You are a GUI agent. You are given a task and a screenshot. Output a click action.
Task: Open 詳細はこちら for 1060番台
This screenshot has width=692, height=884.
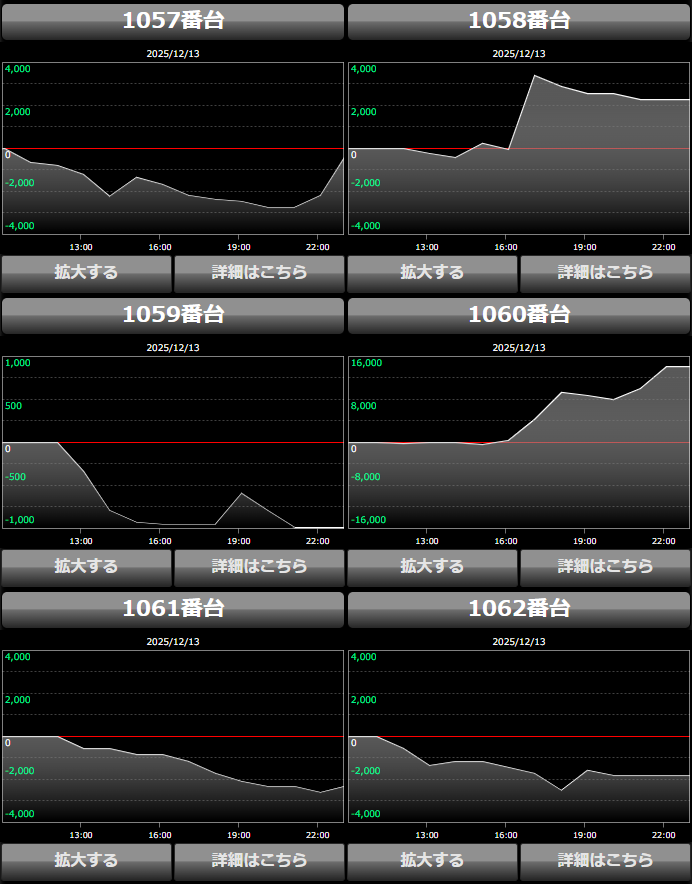click(x=605, y=567)
